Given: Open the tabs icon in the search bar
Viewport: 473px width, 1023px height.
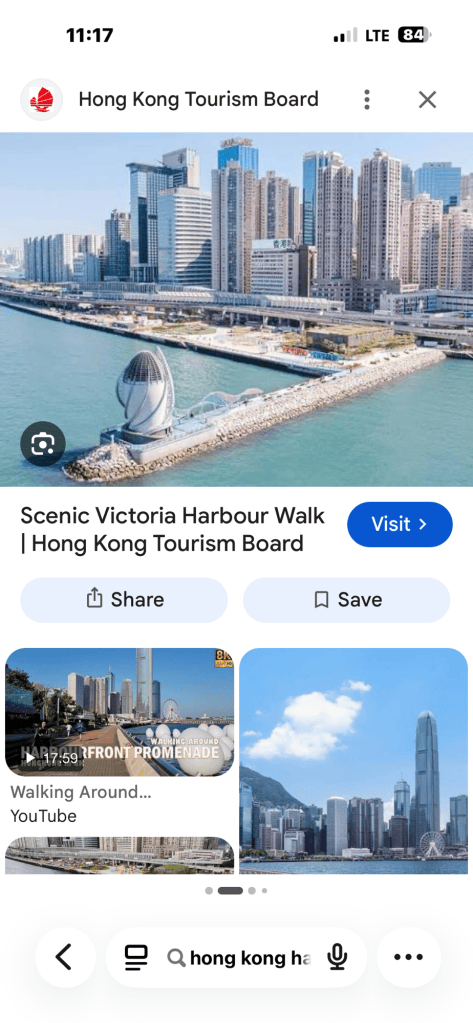Looking at the screenshot, I should click(x=136, y=957).
